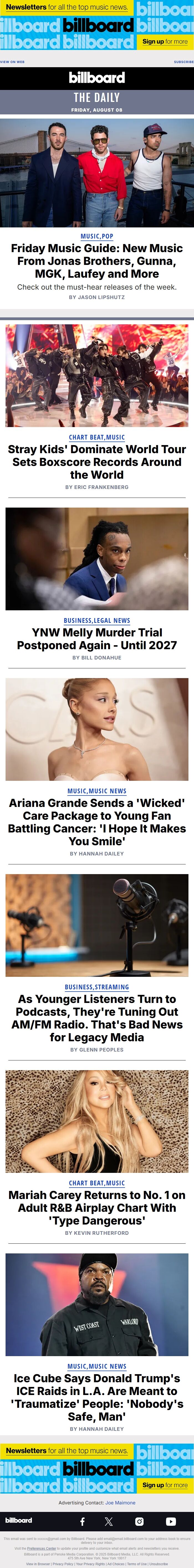
Task: Email advertising contact Joe Maimone
Action: pos(120,1502)
